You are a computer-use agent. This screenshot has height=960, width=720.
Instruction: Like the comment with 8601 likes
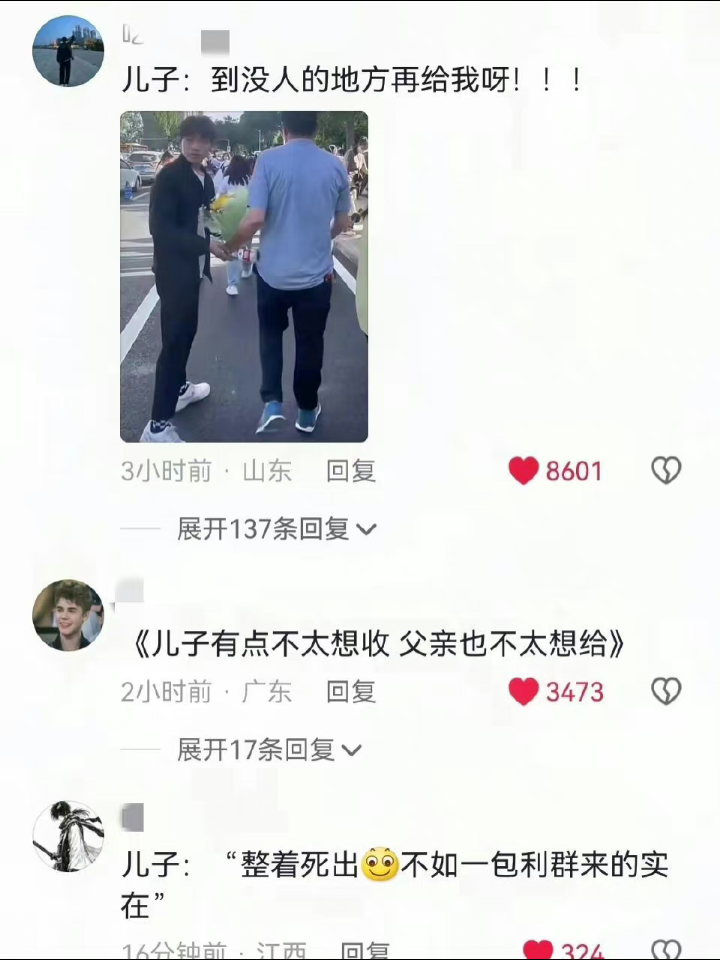(524, 470)
